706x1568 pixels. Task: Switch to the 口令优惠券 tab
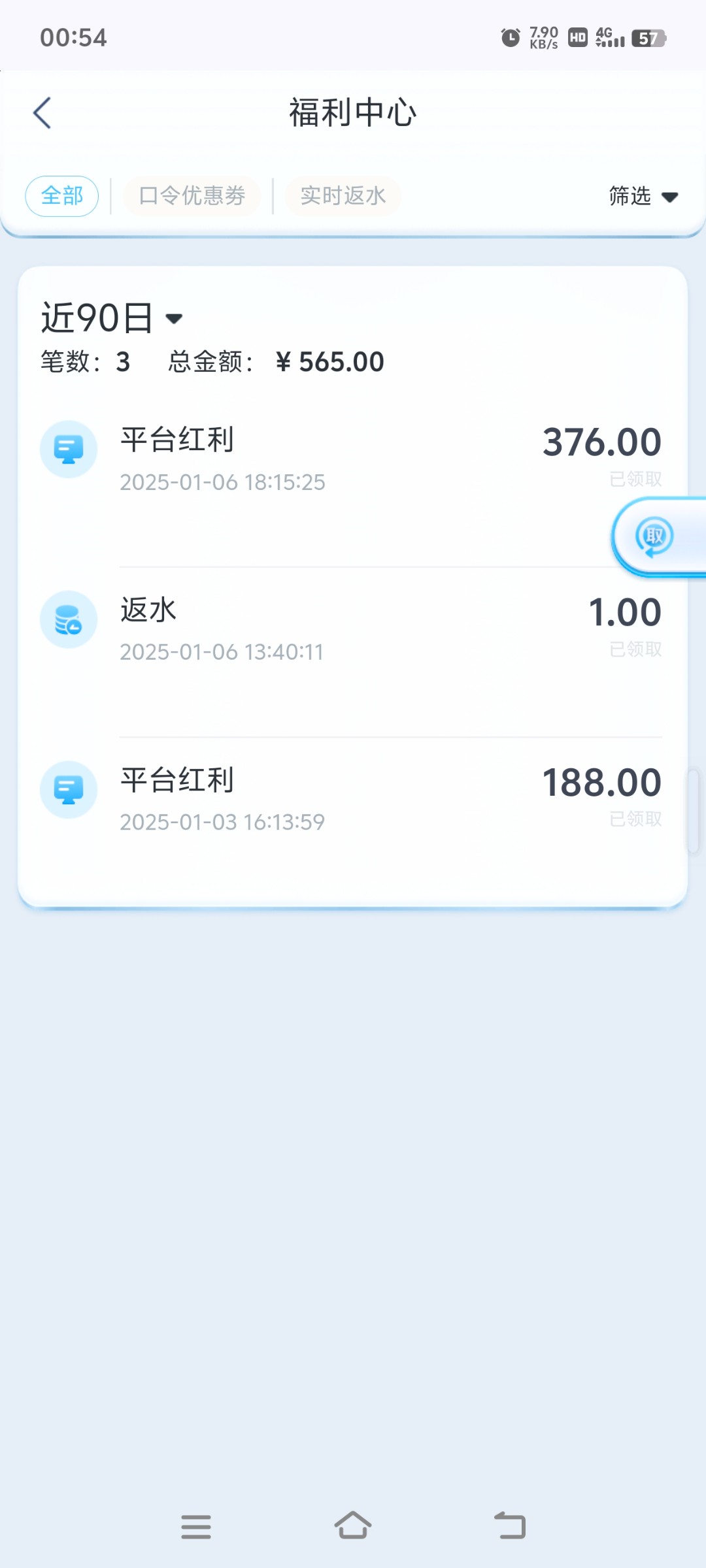pos(192,196)
